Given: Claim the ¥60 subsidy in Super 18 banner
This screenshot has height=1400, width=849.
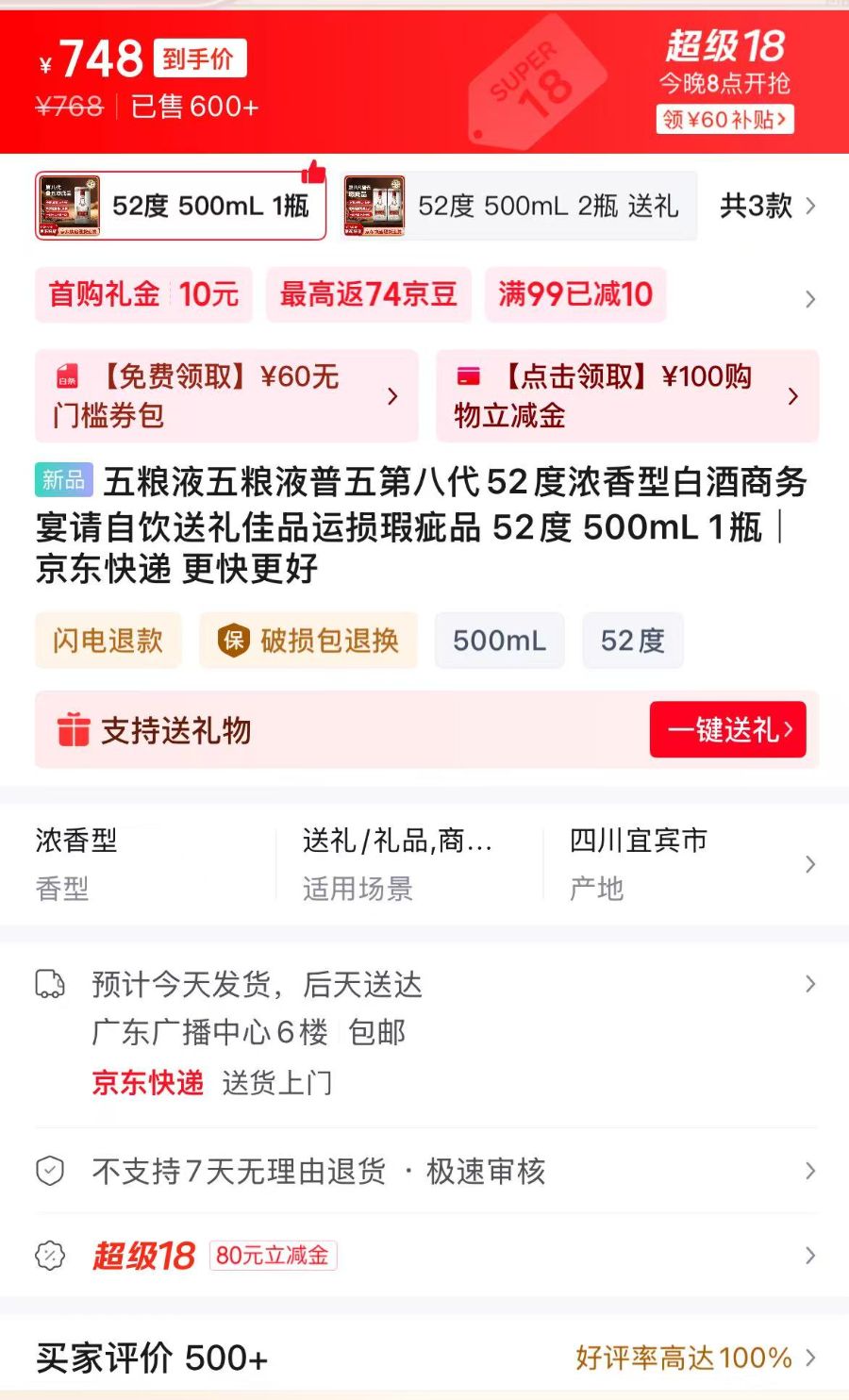Looking at the screenshot, I should coord(724,120).
